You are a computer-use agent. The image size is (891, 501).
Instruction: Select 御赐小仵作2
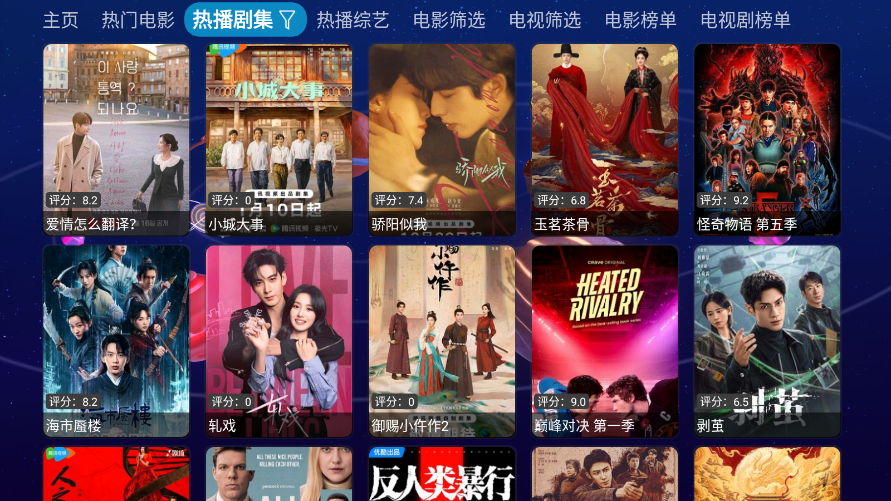coord(442,341)
